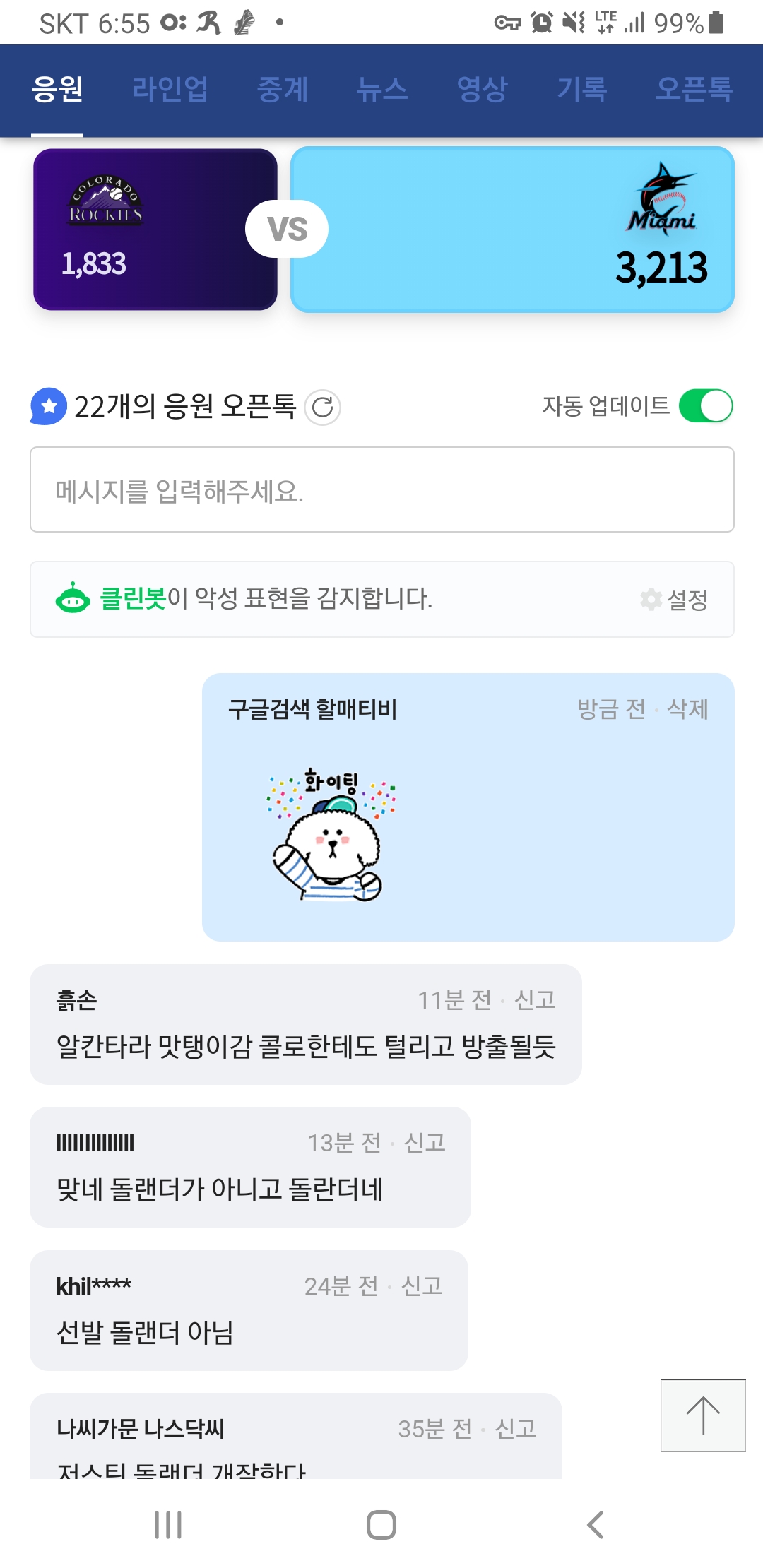Go back using the system back button
The width and height of the screenshot is (763, 1568).
pyautogui.click(x=596, y=1525)
